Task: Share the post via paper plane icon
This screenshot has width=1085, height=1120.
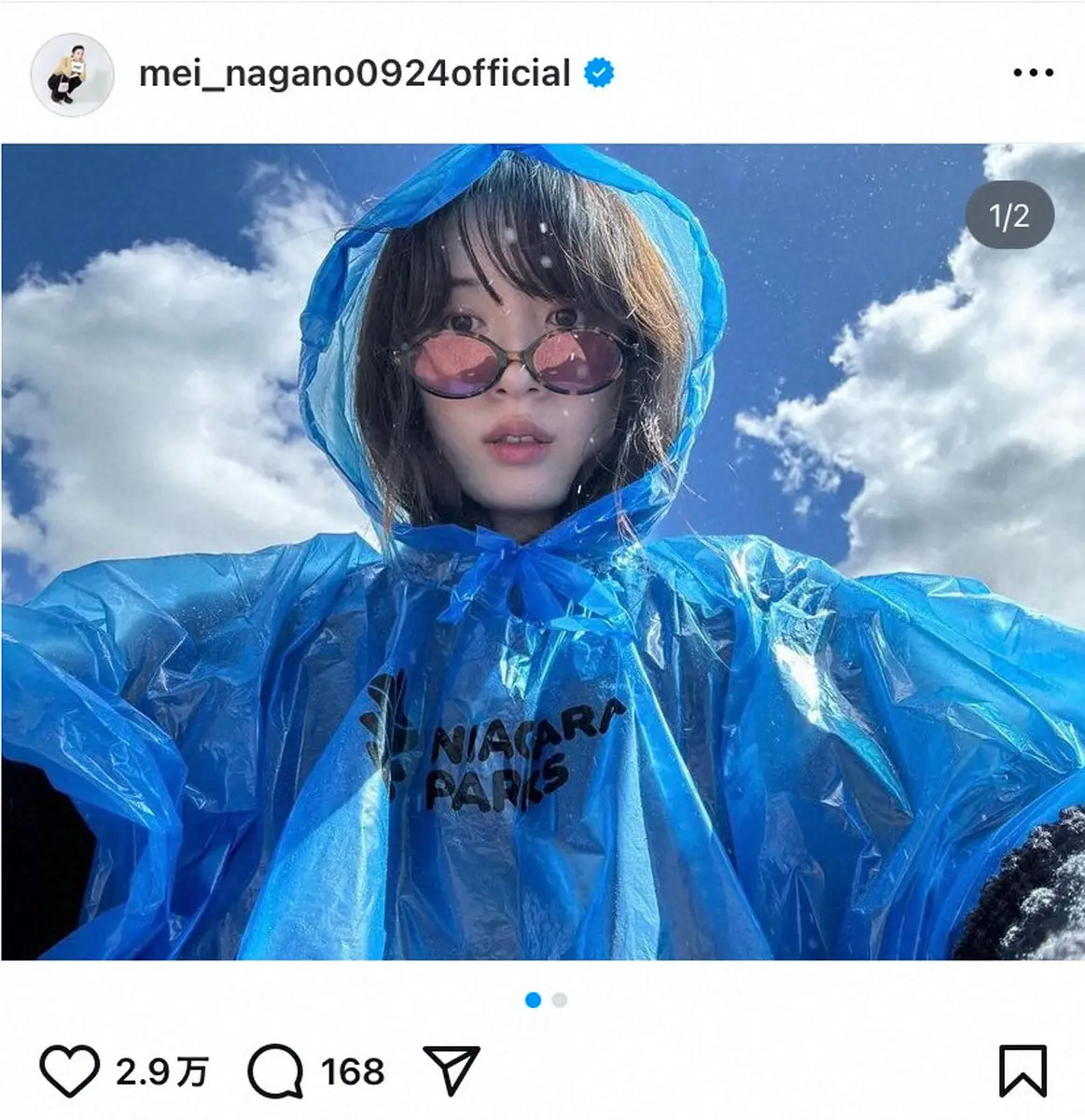Action: 452,1071
